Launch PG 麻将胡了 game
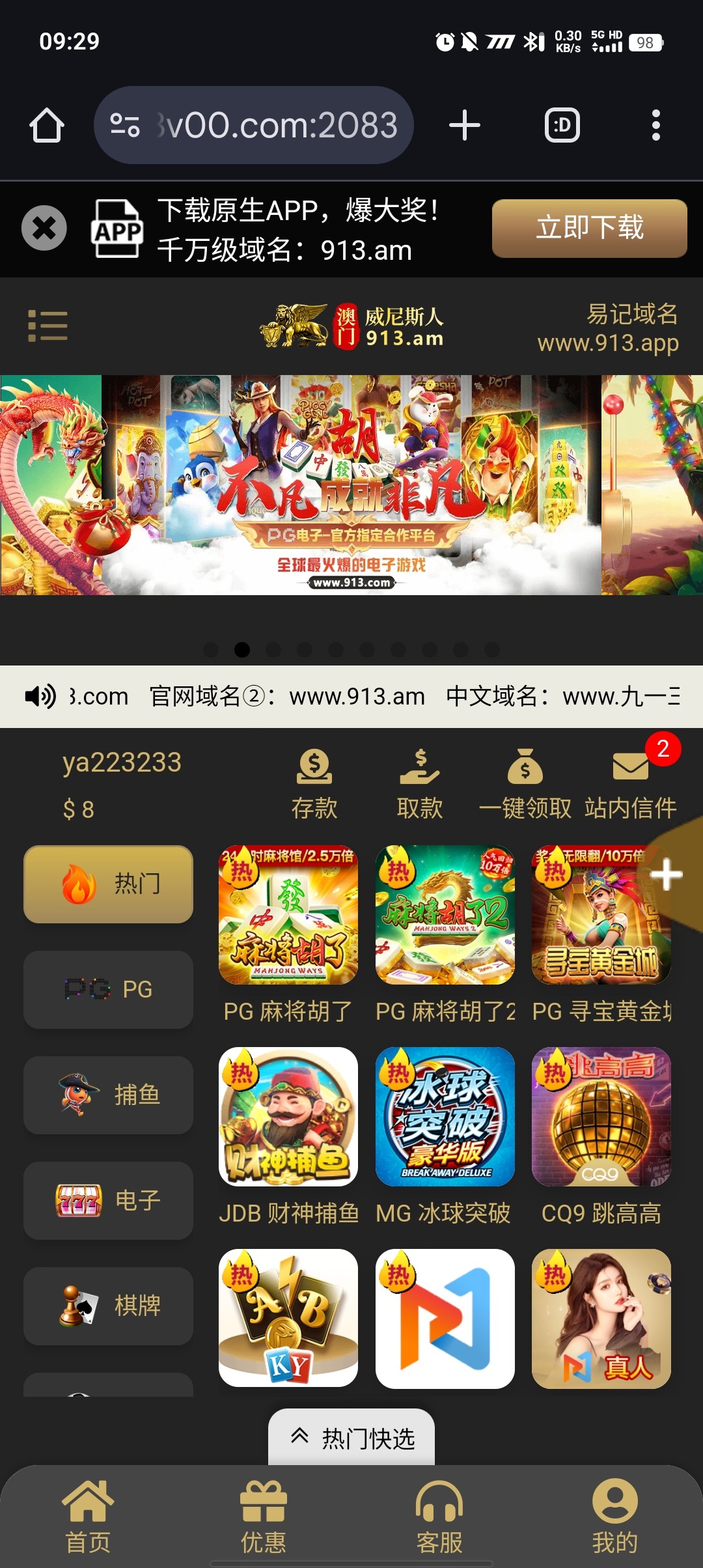703x1568 pixels. click(288, 915)
